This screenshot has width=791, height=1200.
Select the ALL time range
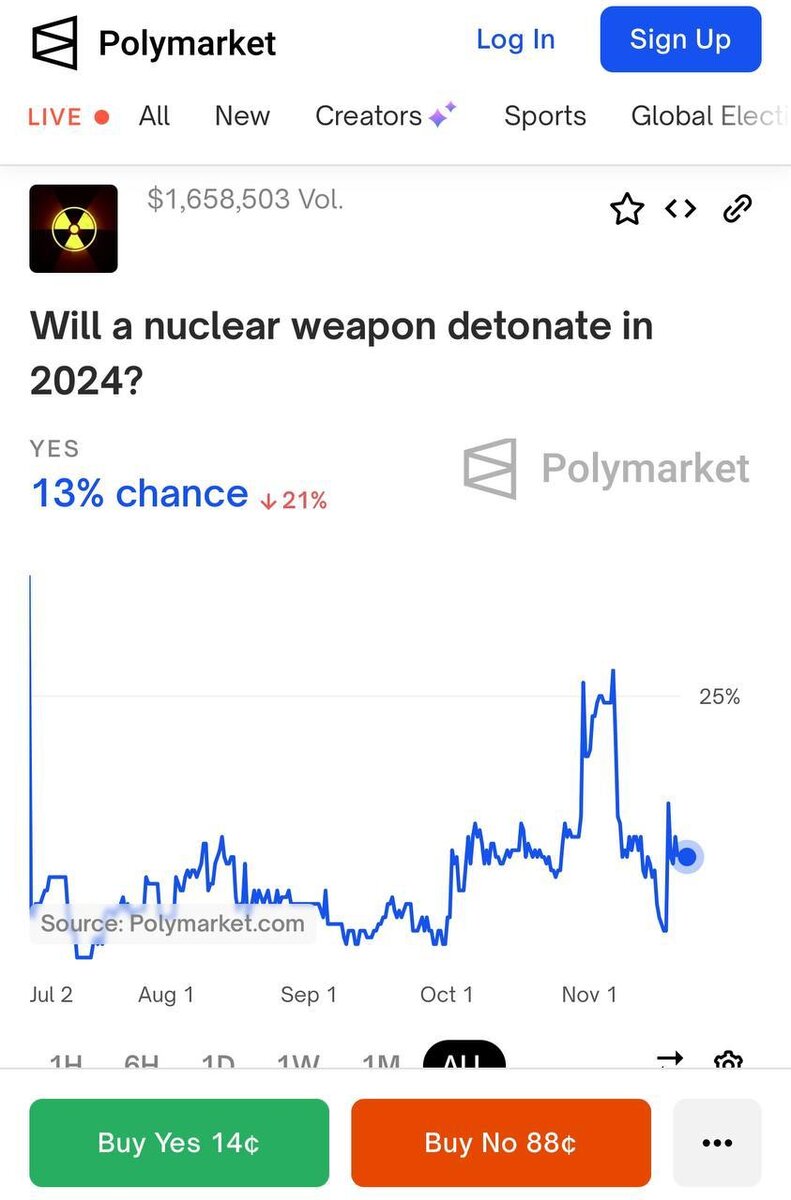(x=464, y=1060)
